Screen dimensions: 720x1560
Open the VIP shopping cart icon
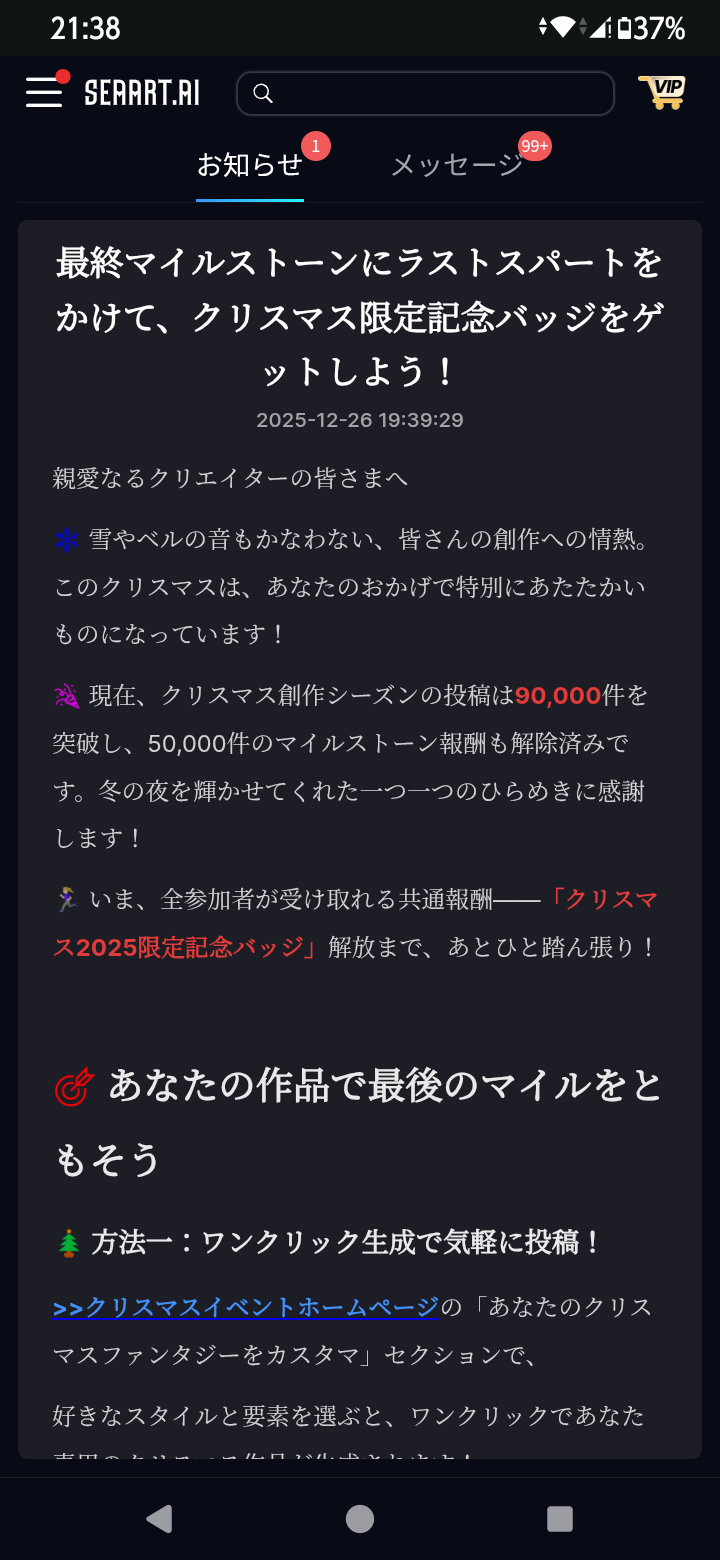[x=662, y=92]
